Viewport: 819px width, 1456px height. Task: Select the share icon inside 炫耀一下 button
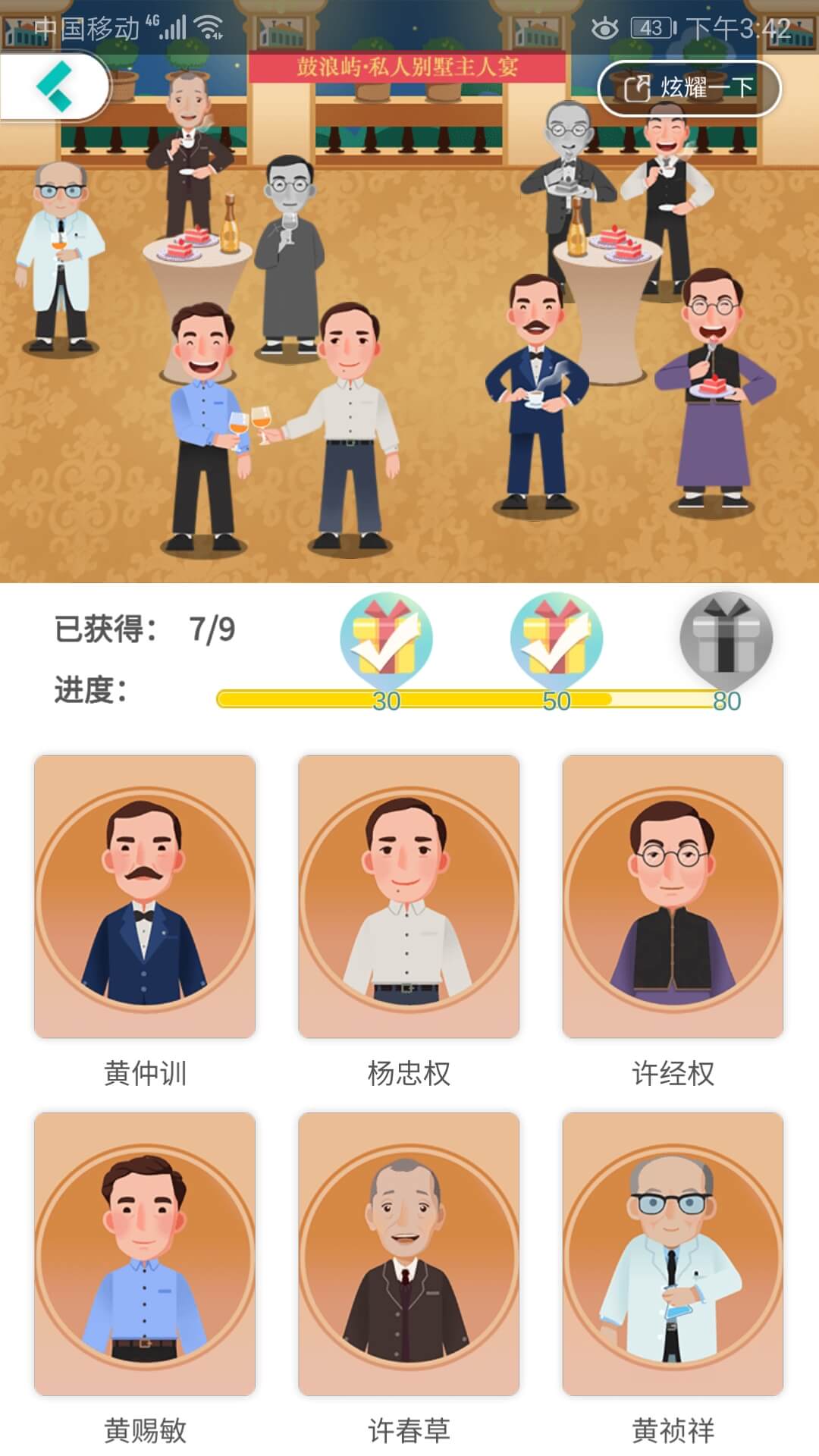[635, 89]
